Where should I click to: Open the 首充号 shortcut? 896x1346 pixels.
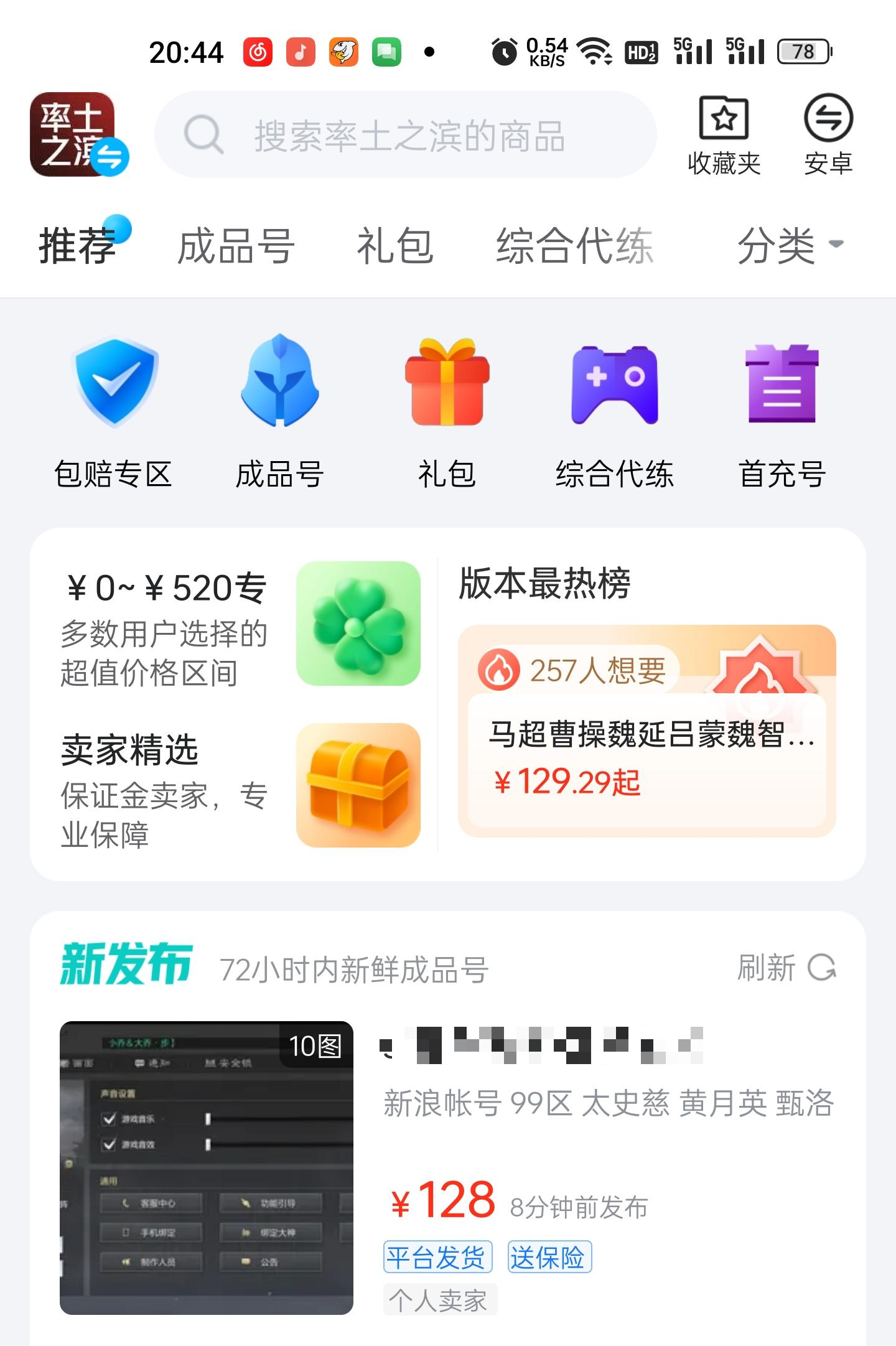coord(782,411)
